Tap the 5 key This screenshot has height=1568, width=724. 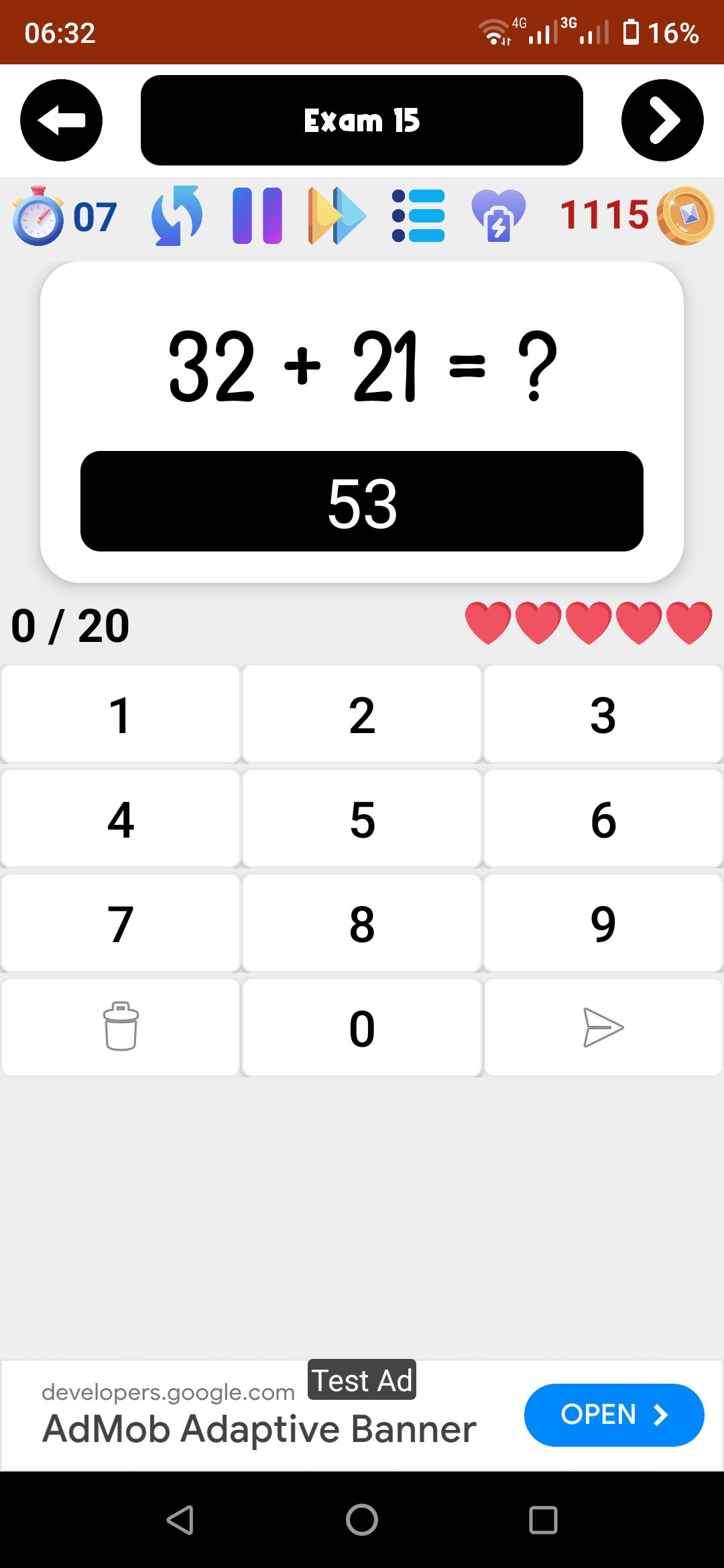[x=362, y=819]
